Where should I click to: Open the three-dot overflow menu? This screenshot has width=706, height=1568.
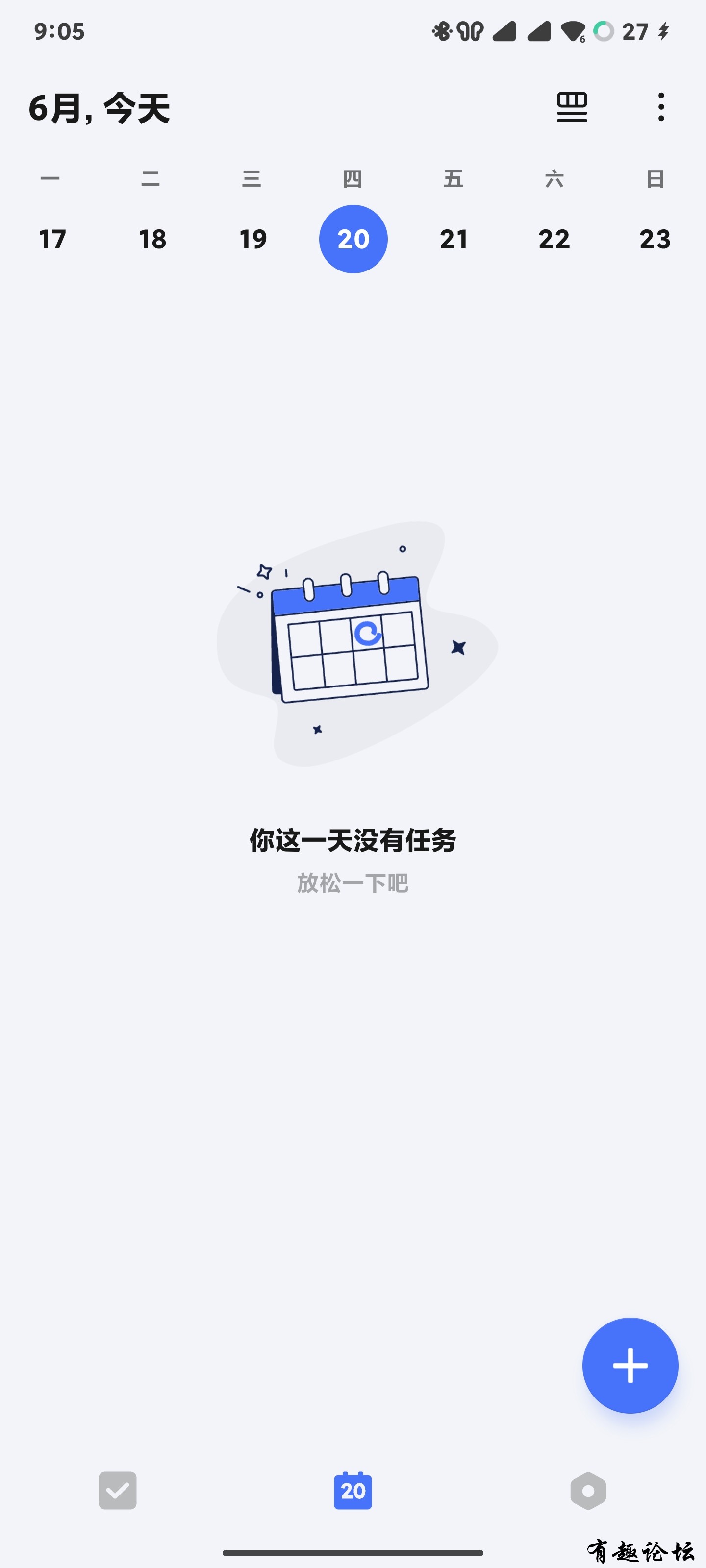[x=661, y=107]
